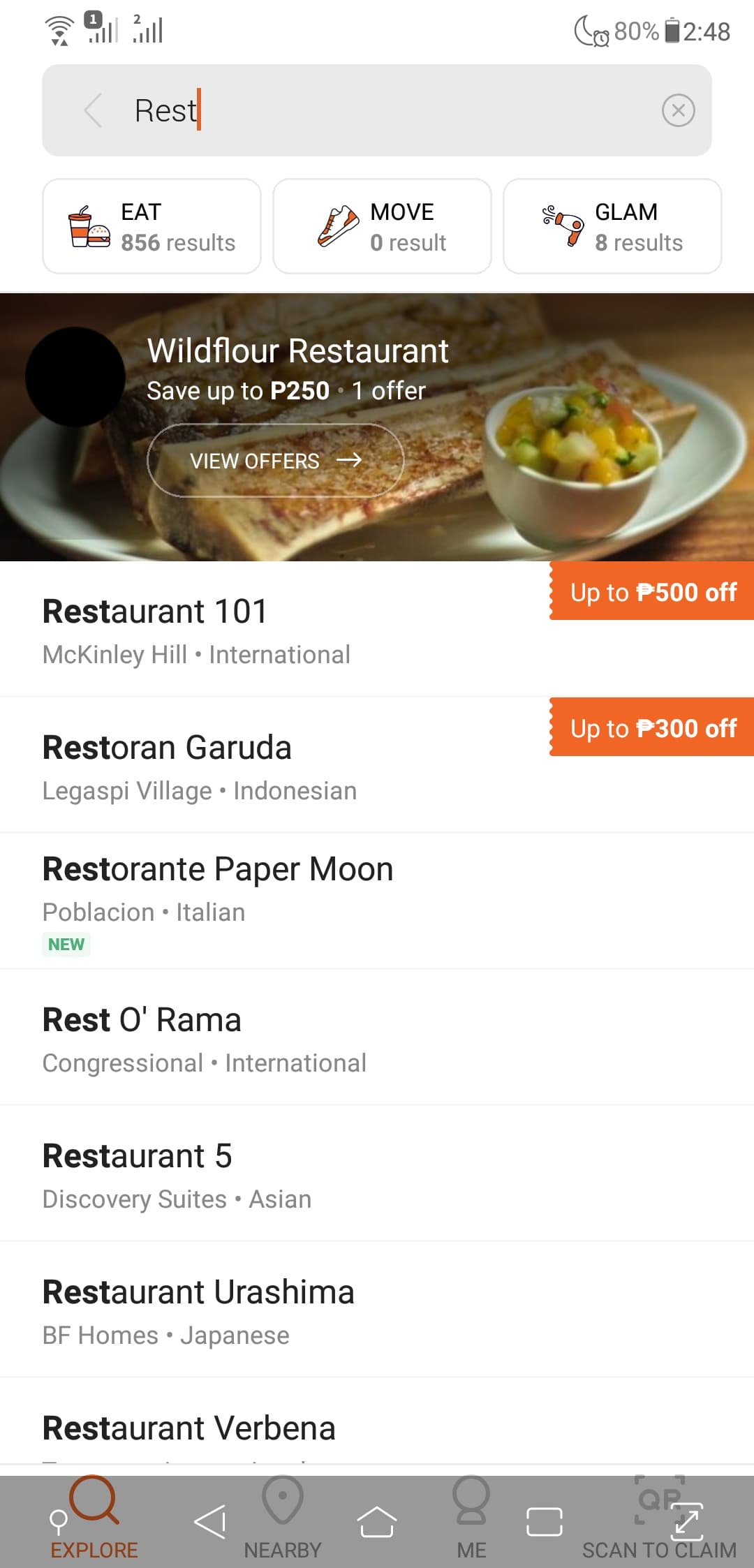The width and height of the screenshot is (754, 1568).
Task: Select the MOVE category chip
Action: [382, 226]
